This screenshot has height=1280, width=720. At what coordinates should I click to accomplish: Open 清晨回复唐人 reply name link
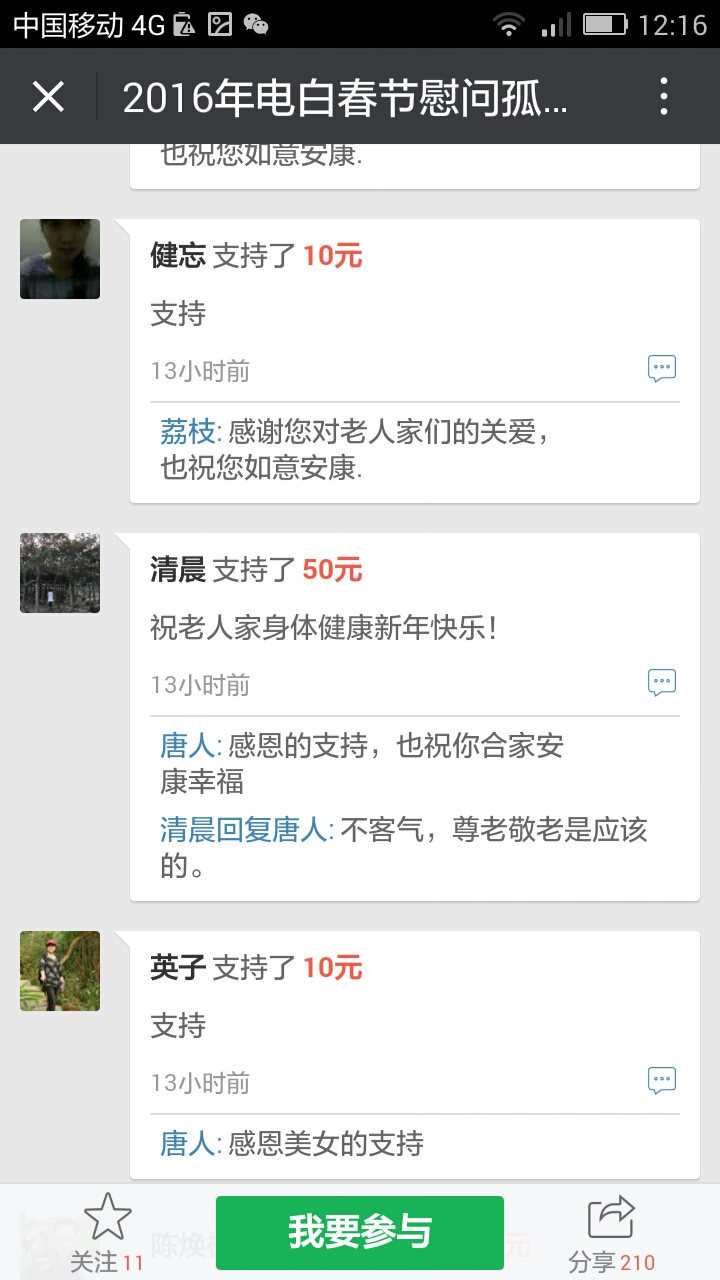(244, 830)
